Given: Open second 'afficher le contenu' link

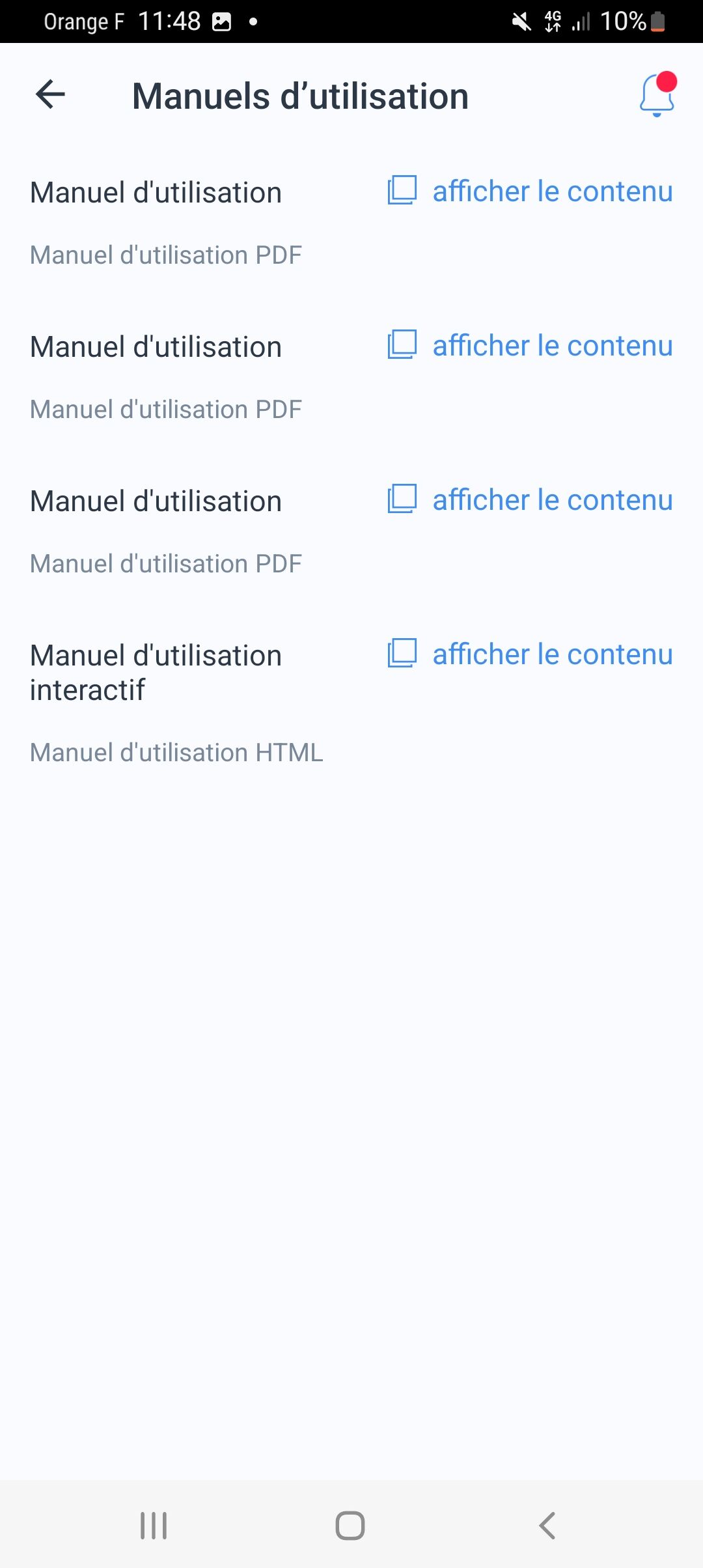Looking at the screenshot, I should pos(552,345).
